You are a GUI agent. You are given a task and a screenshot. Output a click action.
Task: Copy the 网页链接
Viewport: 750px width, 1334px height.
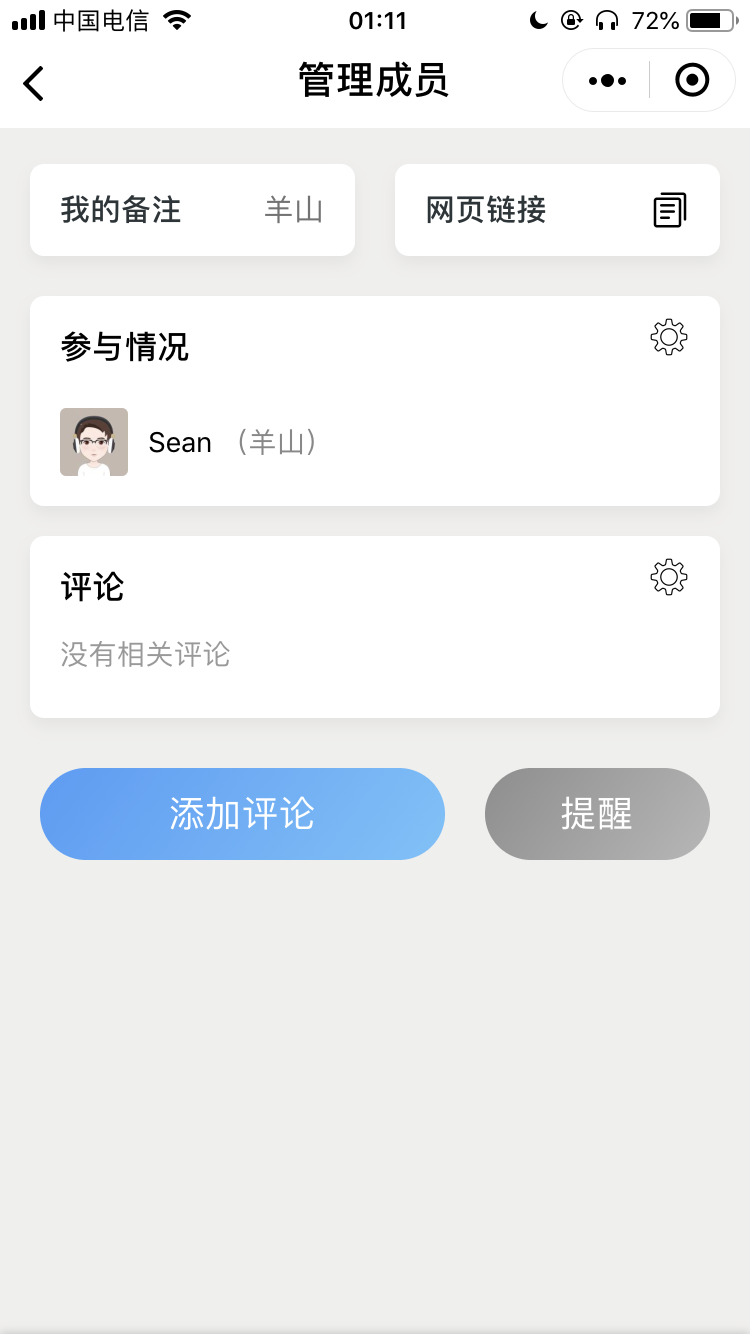pyautogui.click(x=669, y=210)
